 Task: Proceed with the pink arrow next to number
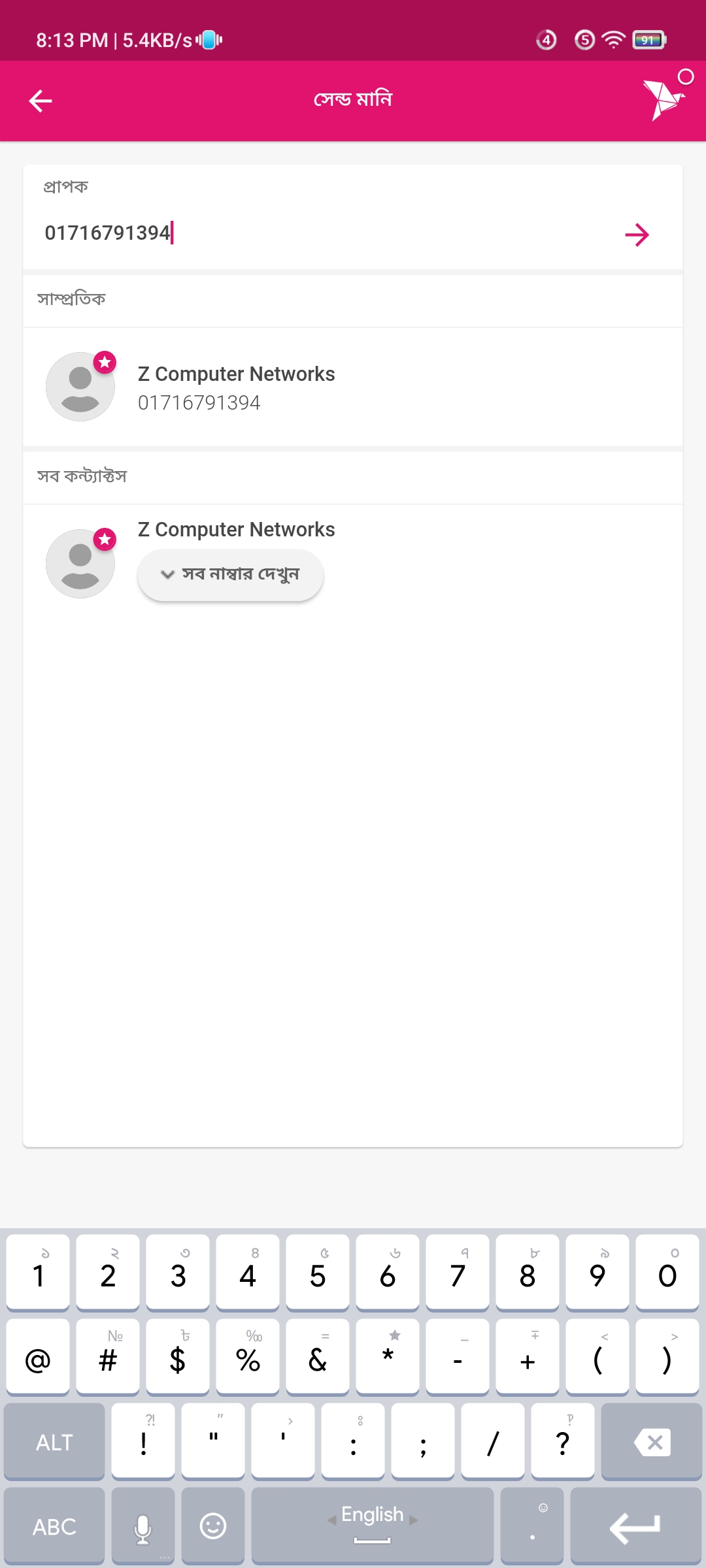click(x=636, y=235)
